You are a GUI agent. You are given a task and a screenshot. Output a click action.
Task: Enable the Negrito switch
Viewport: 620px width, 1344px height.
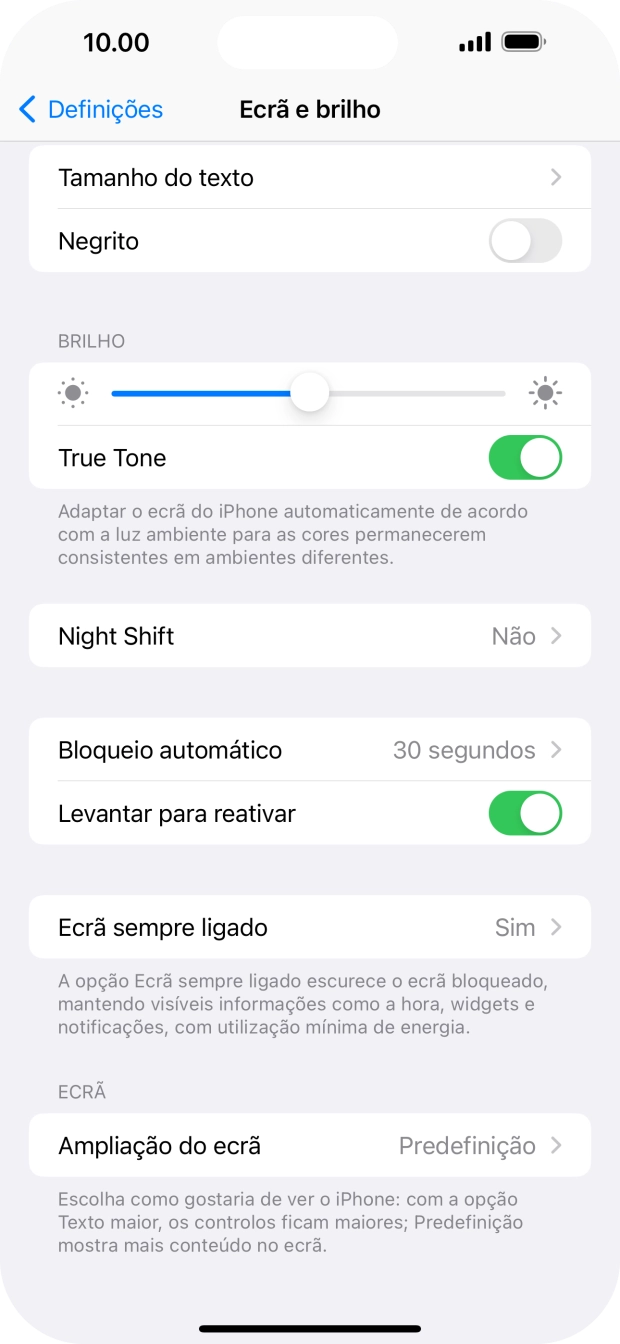coord(525,241)
